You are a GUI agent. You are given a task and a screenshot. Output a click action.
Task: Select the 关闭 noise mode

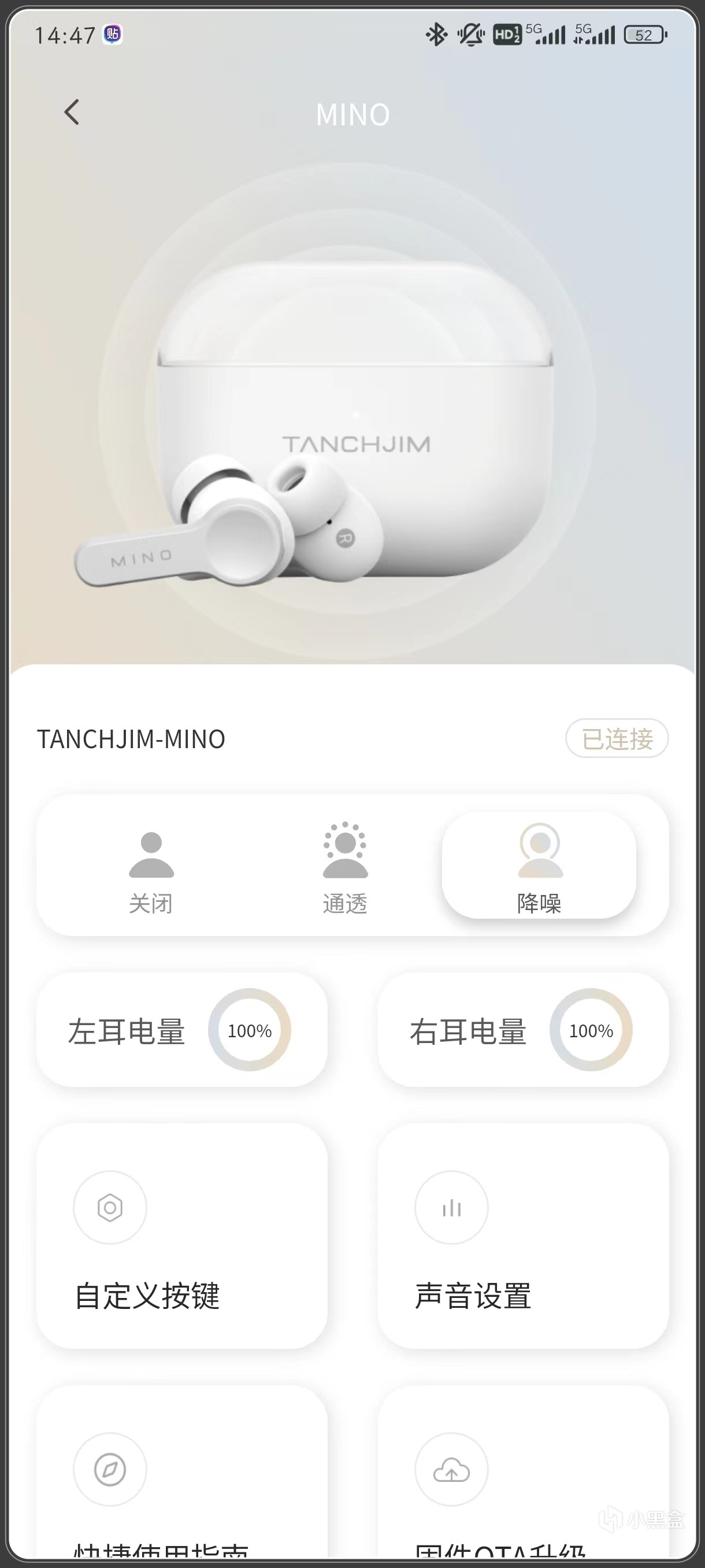[x=151, y=866]
